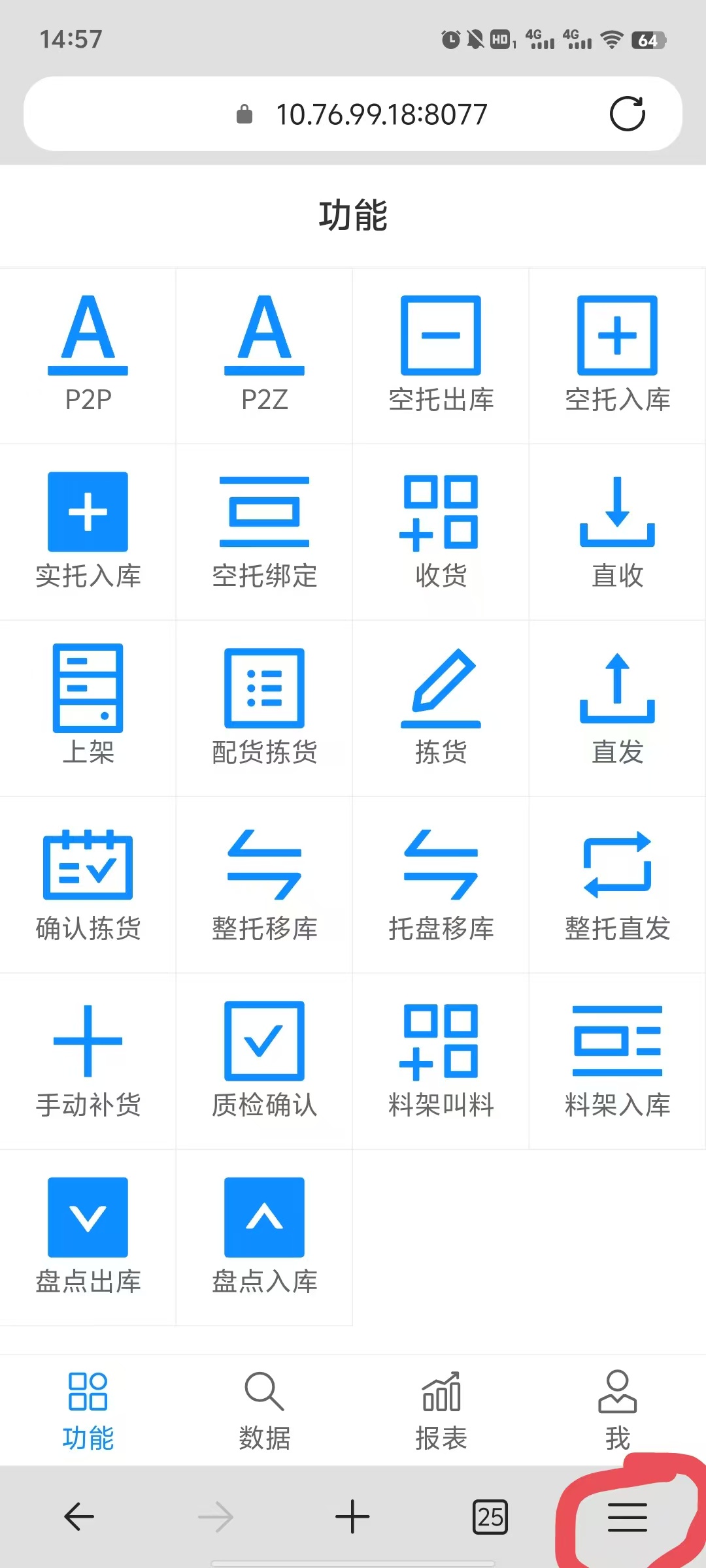
Task: Tap the 收货 tile
Action: coord(441,531)
